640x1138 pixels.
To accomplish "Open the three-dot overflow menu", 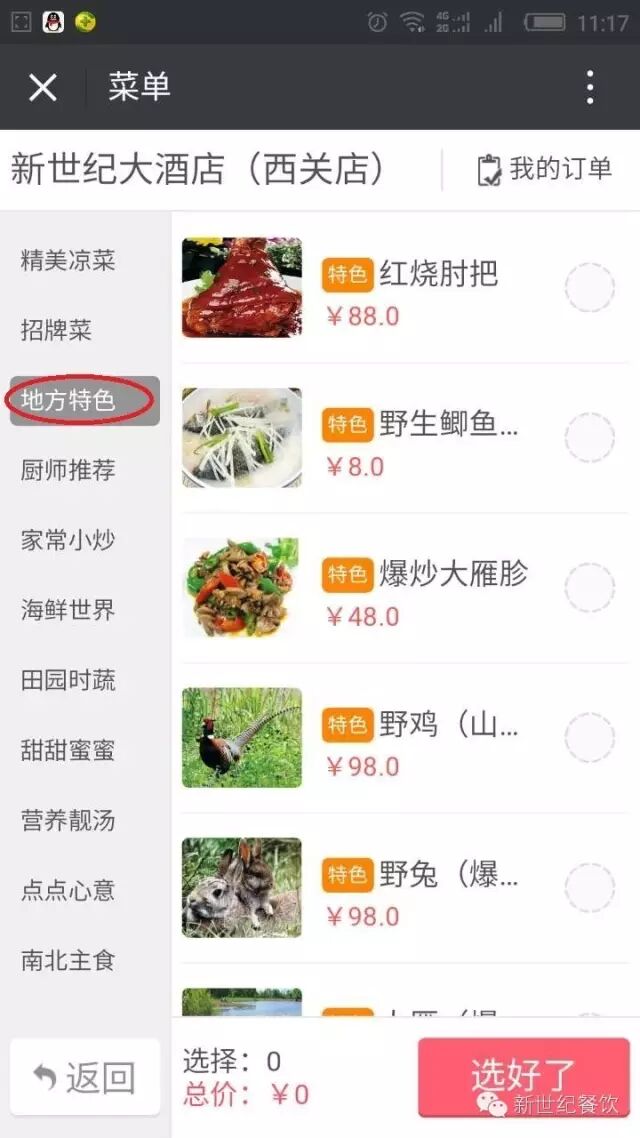I will [590, 88].
